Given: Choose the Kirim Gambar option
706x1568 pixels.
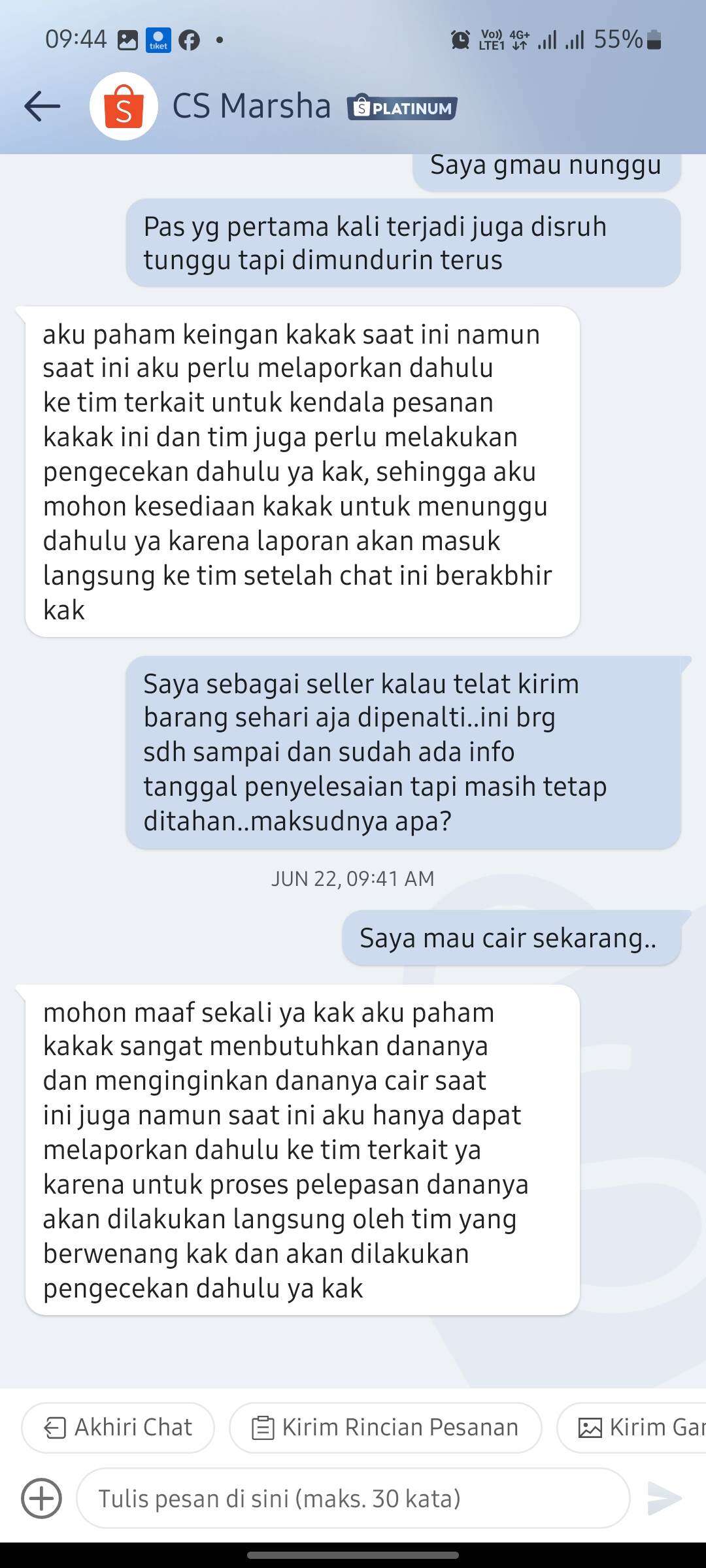Looking at the screenshot, I should pyautogui.click(x=631, y=1428).
